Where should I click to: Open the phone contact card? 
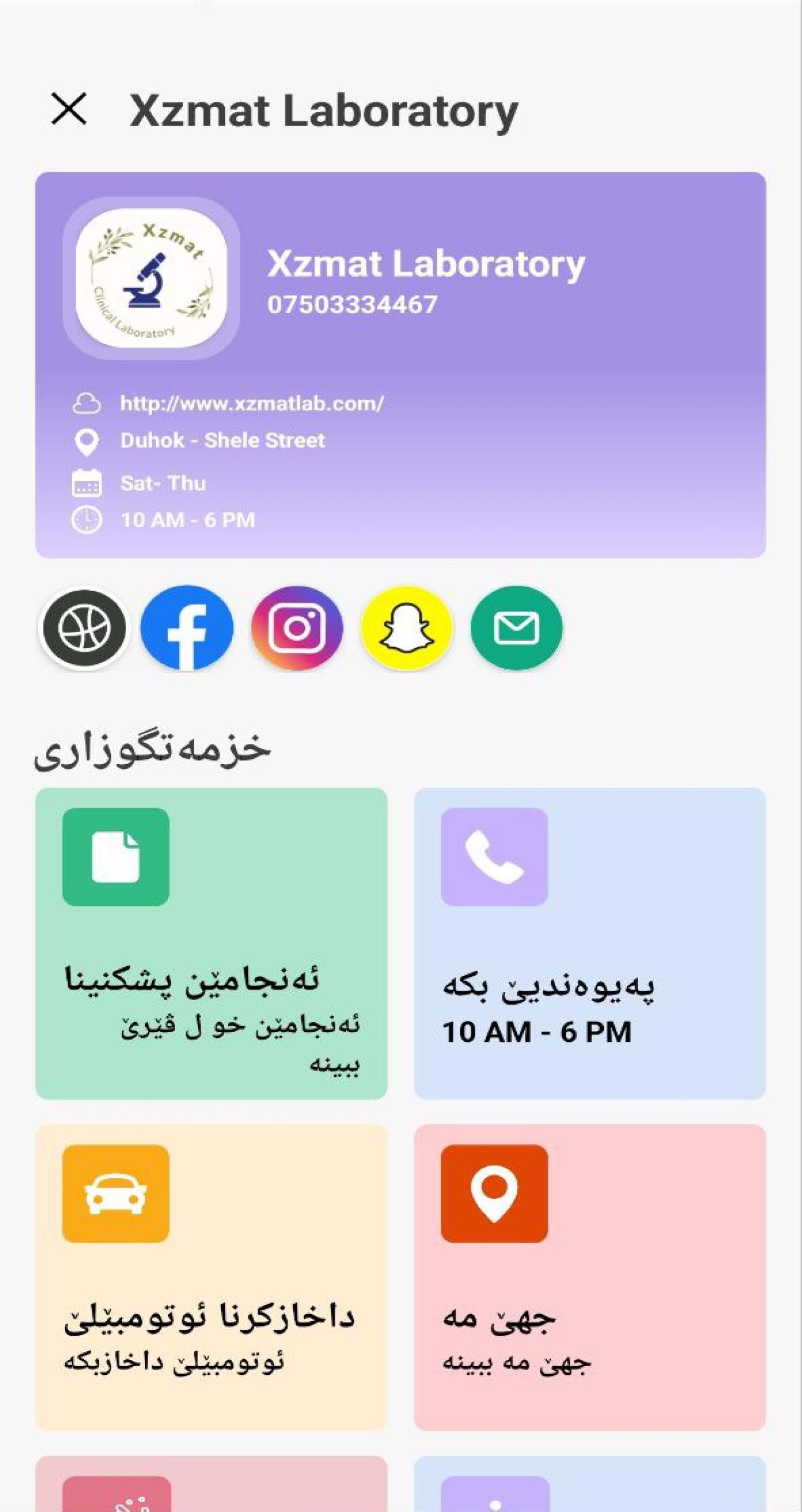[589, 944]
